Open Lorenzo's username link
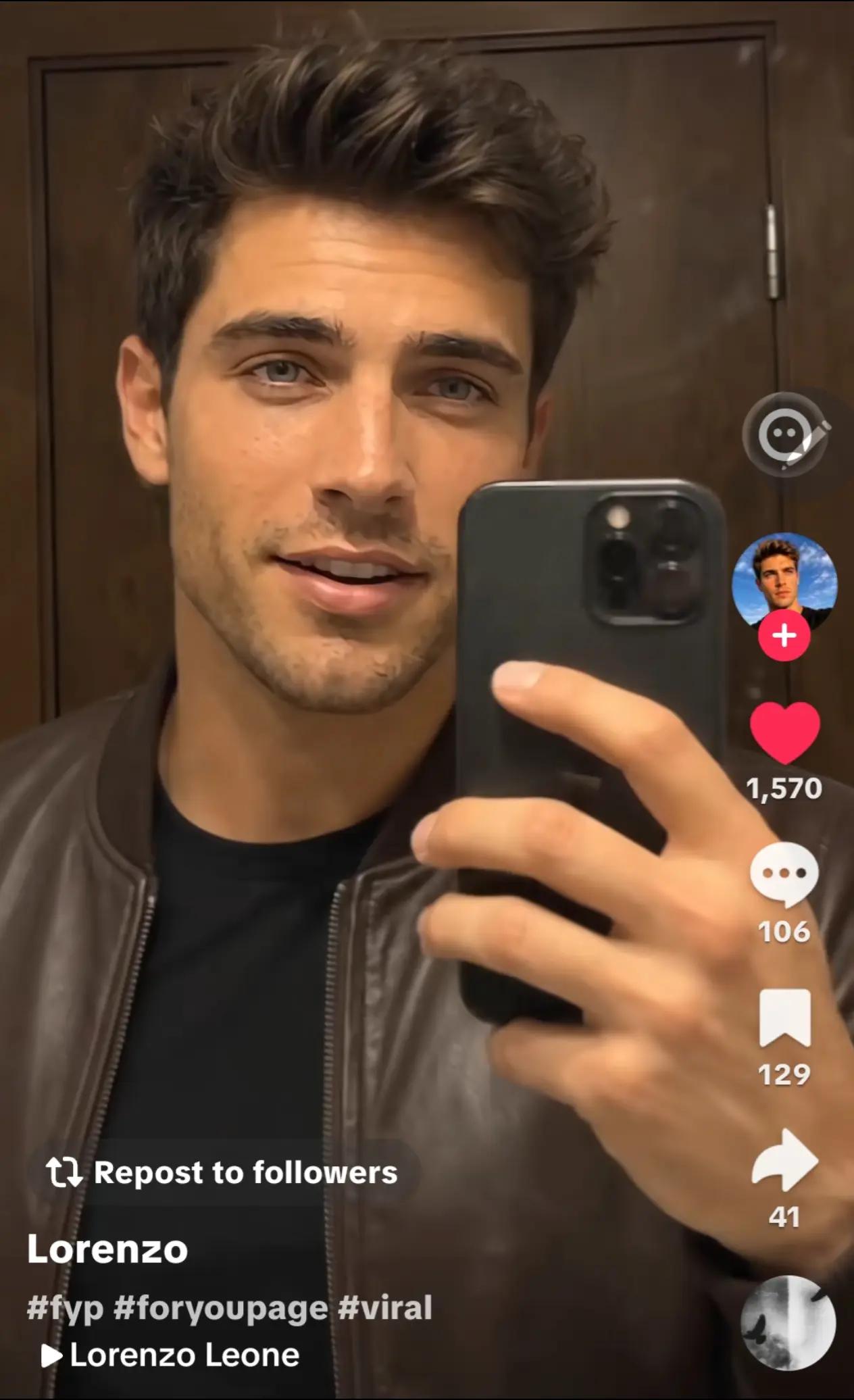The height and width of the screenshot is (1400, 854). click(107, 1249)
